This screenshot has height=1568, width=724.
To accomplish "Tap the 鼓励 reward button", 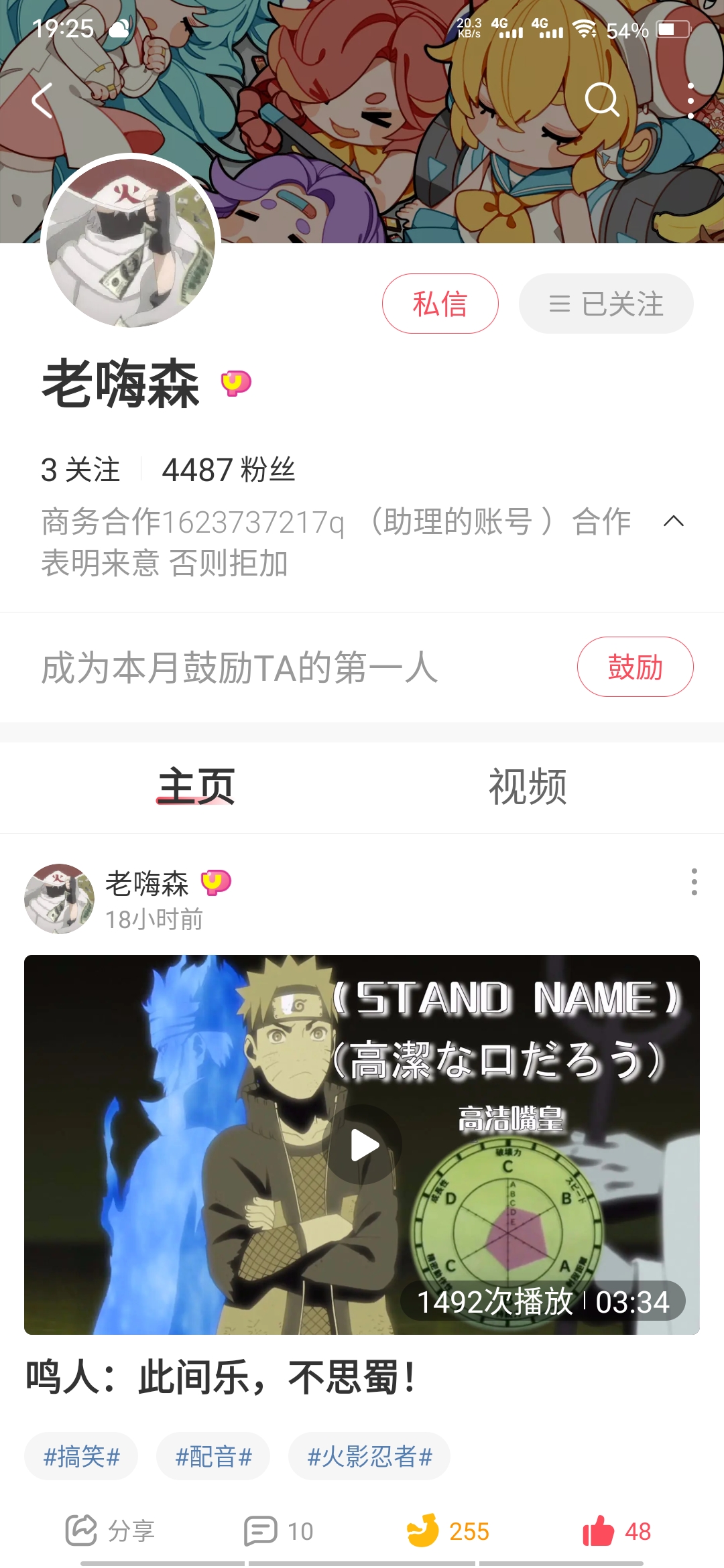I will (x=635, y=667).
